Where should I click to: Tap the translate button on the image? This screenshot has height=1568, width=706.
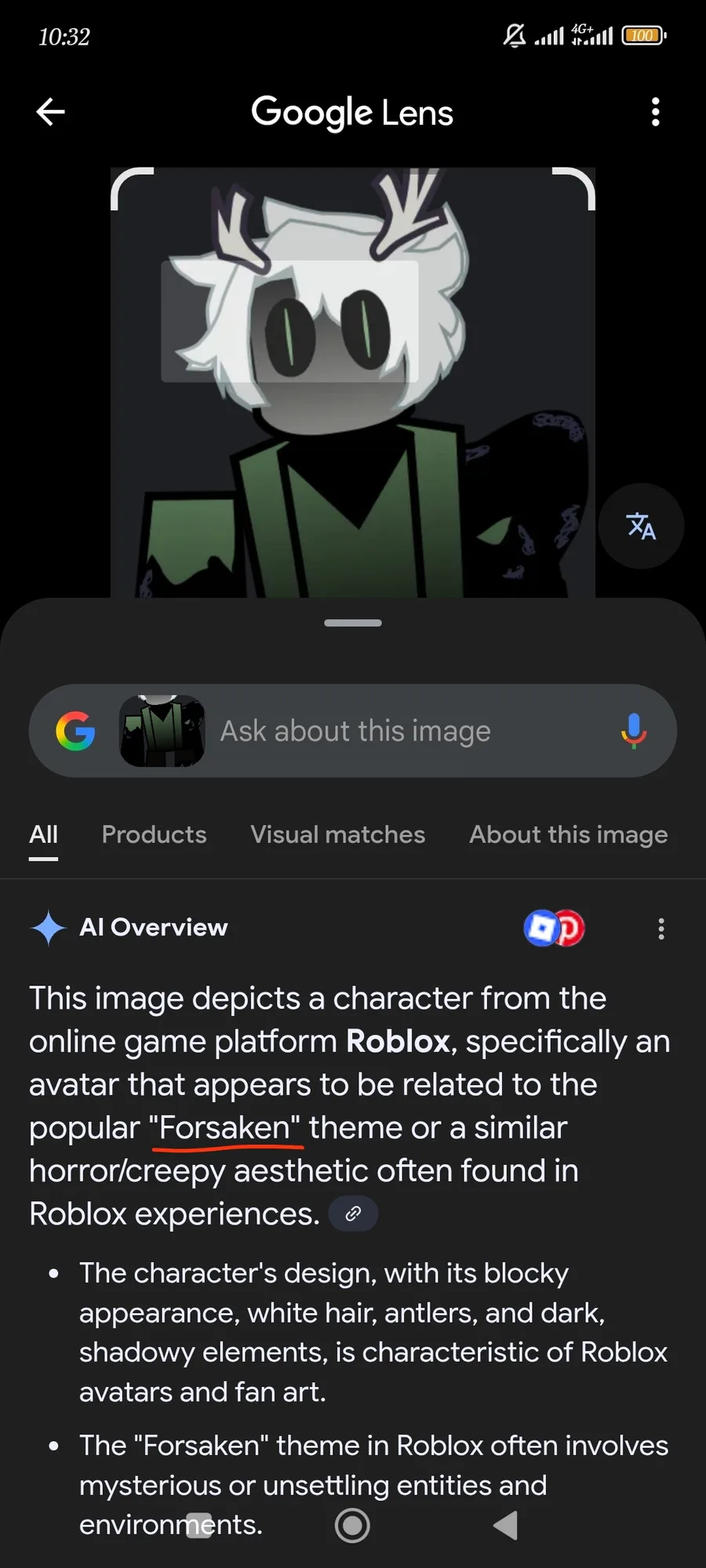tap(641, 526)
